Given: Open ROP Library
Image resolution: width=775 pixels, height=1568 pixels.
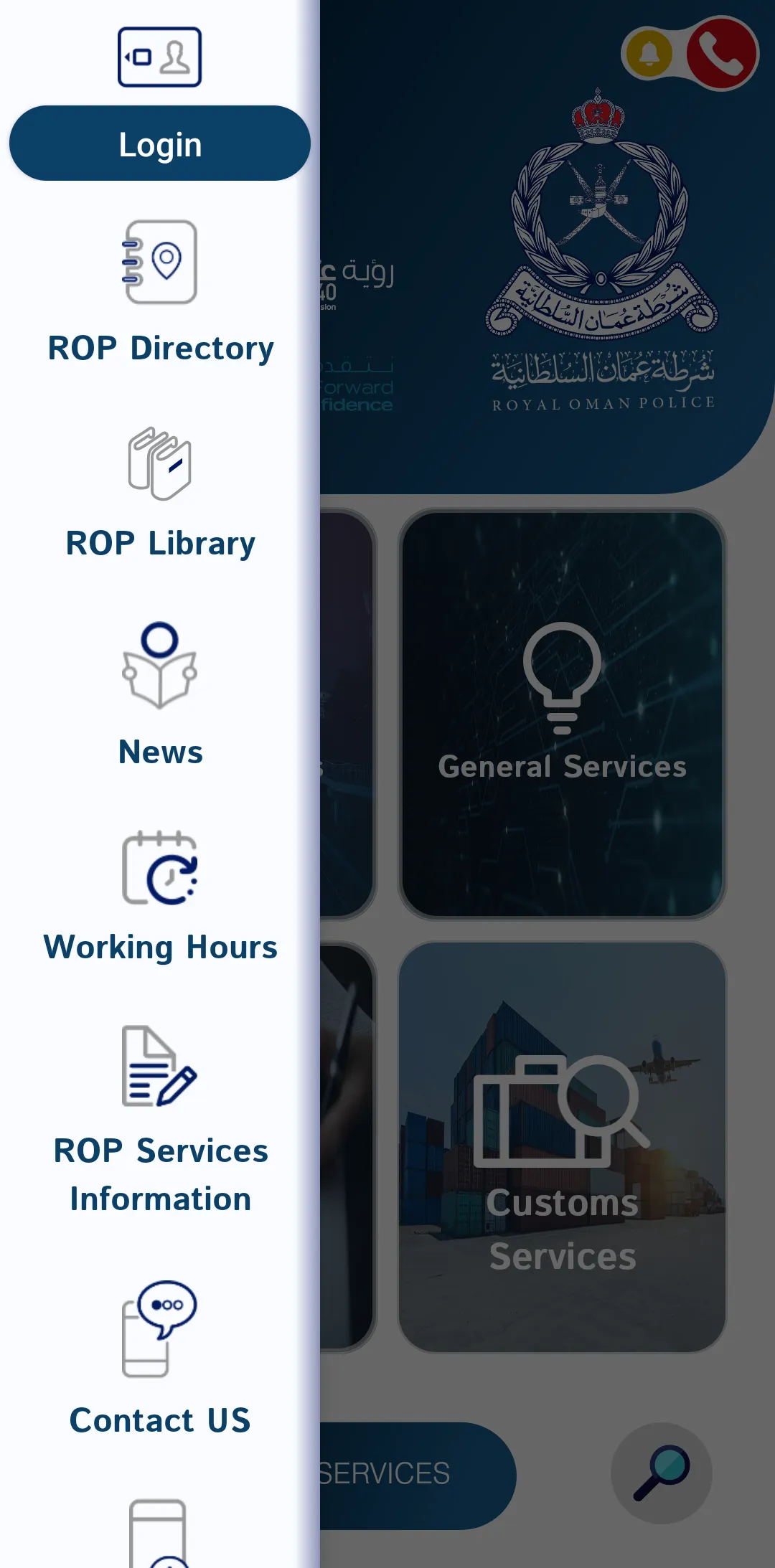Looking at the screenshot, I should pos(160,493).
